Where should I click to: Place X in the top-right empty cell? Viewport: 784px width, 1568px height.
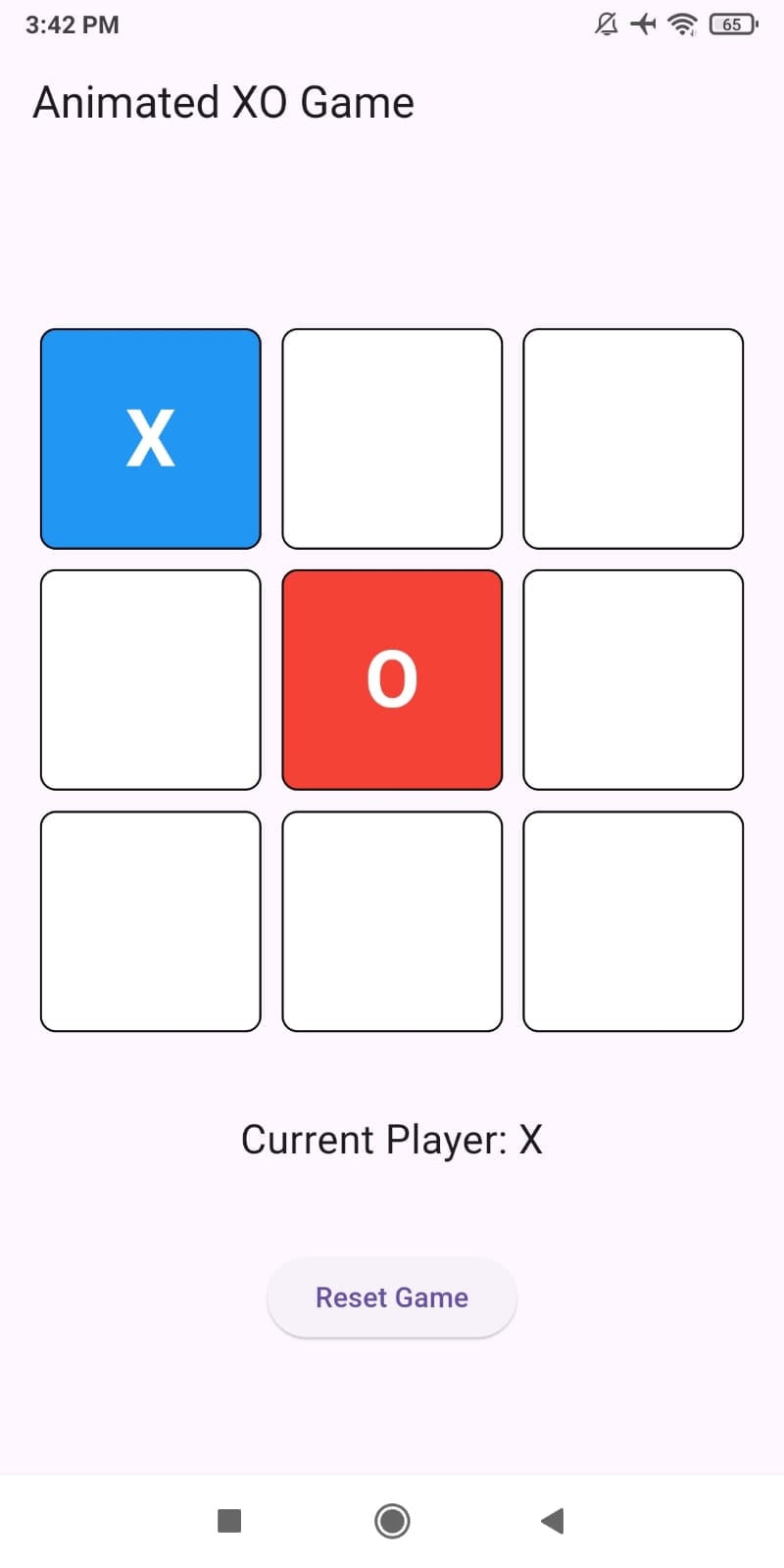click(633, 439)
